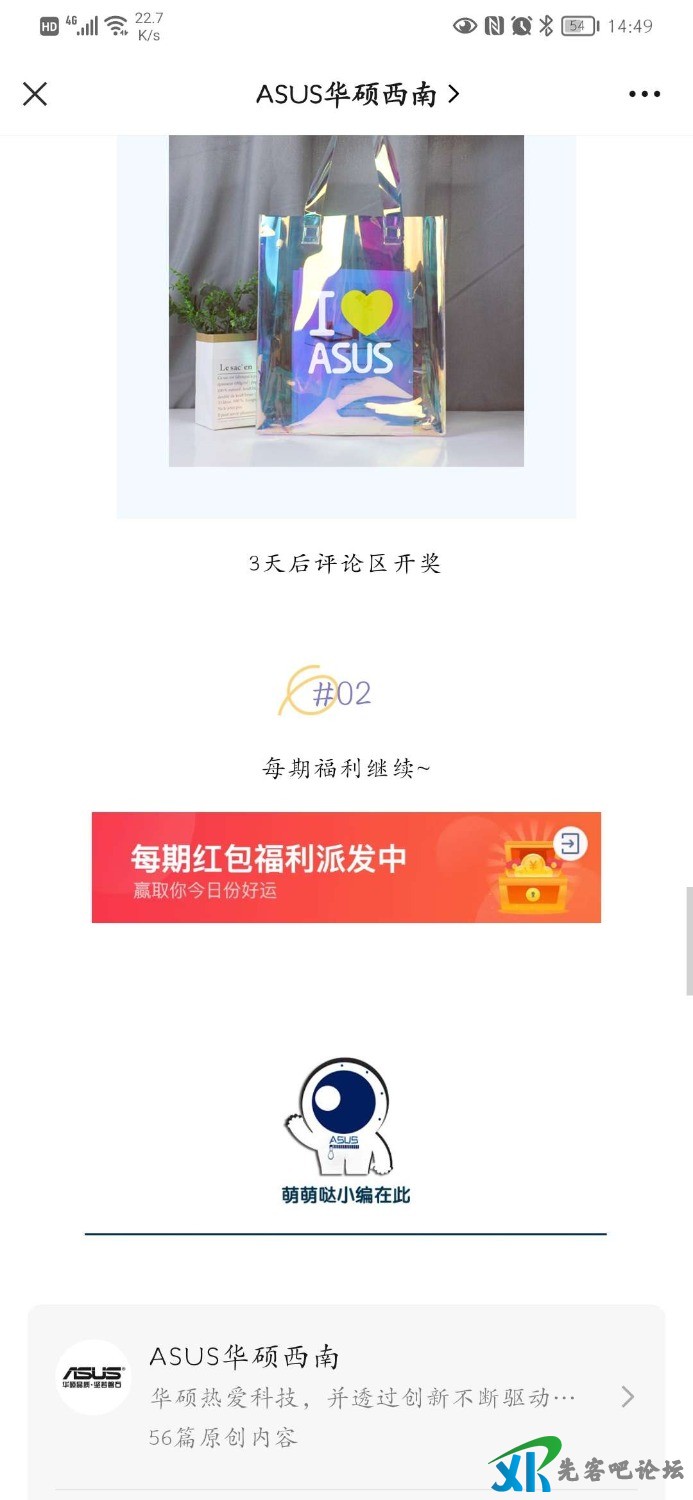Open the 每期红包福利派发中 red packet banner
This screenshot has height=1500, width=693.
pyautogui.click(x=346, y=867)
